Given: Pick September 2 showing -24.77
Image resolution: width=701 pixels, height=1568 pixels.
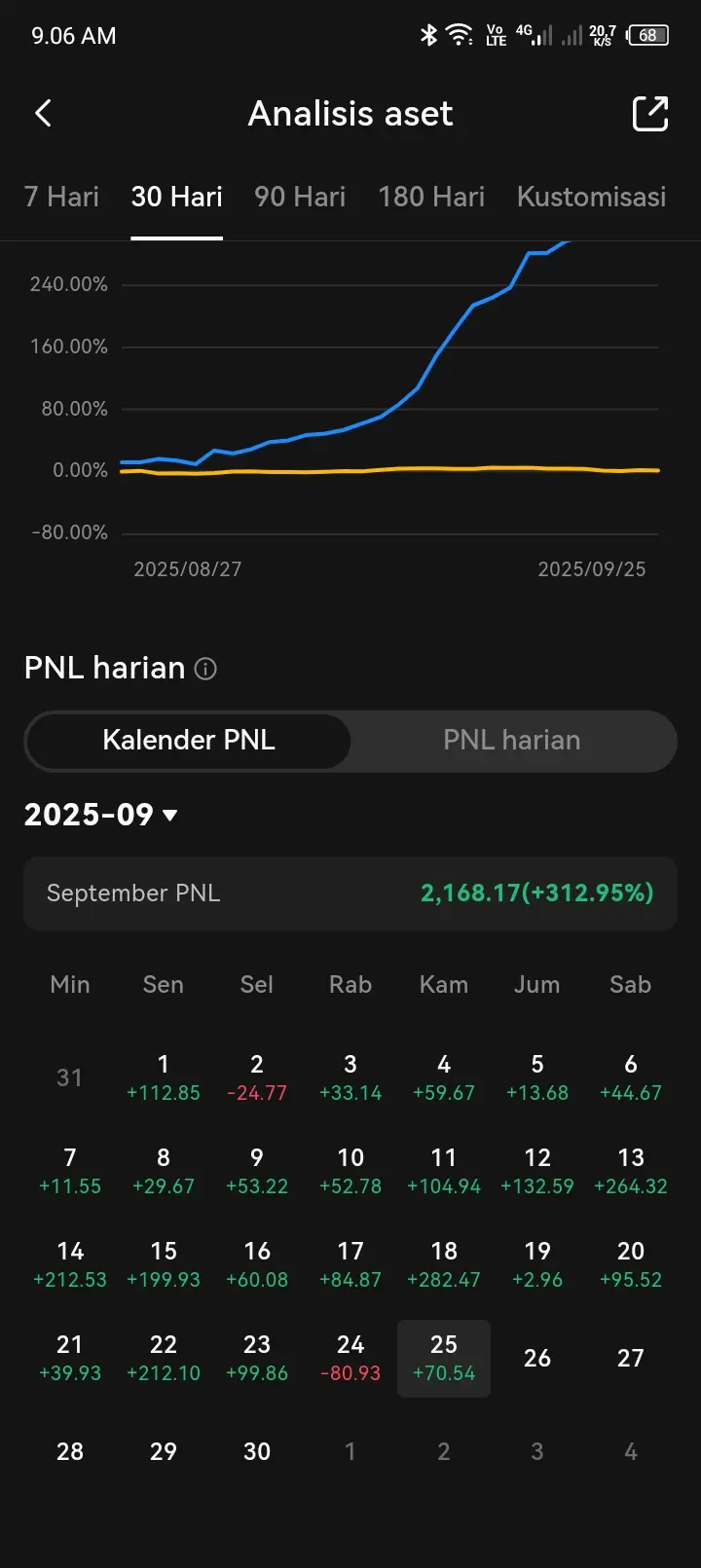Looking at the screenshot, I should pos(257,1077).
